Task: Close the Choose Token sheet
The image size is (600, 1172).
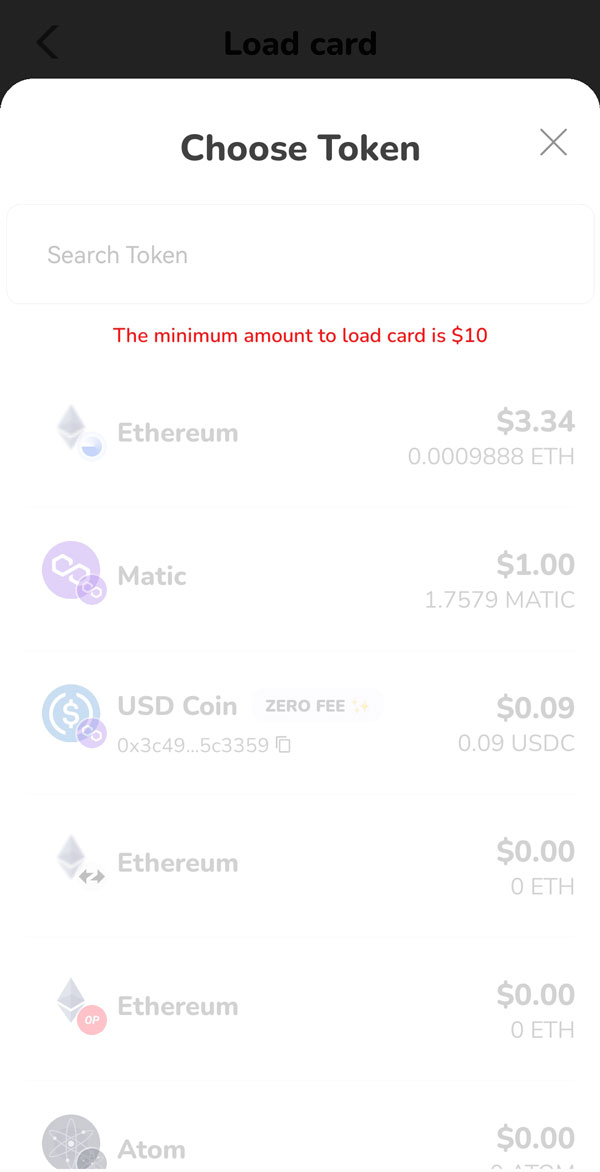Action: point(553,143)
